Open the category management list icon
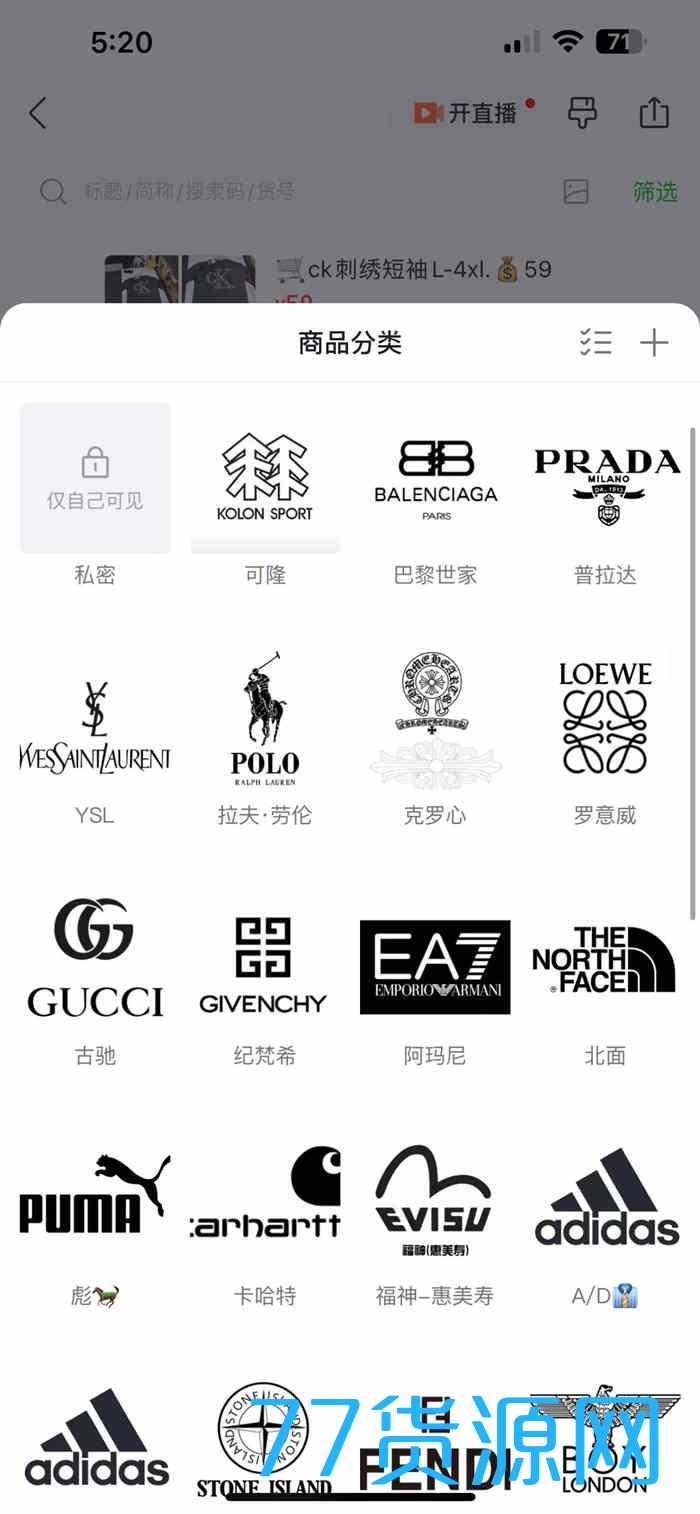 (x=596, y=343)
